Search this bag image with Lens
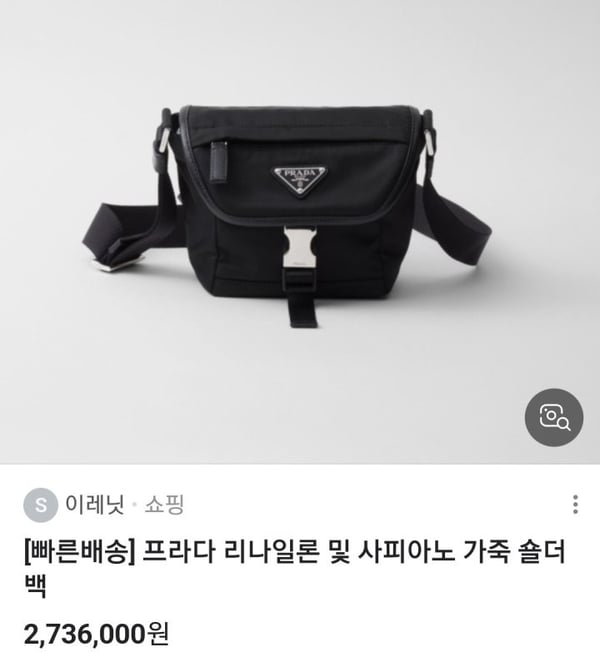Screen dimensions: 600x667 click(553, 417)
